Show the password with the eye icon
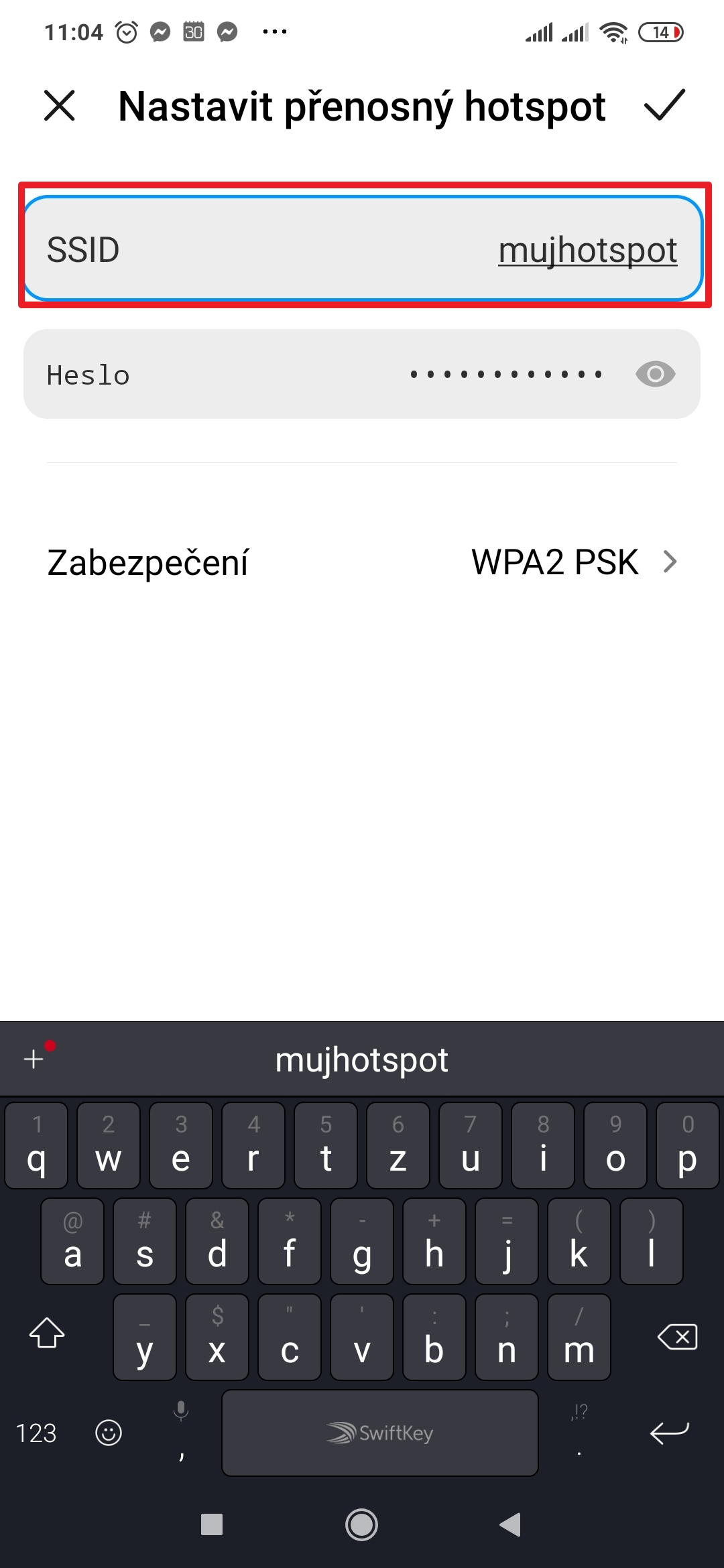This screenshot has width=724, height=1568. pyautogui.click(x=655, y=374)
